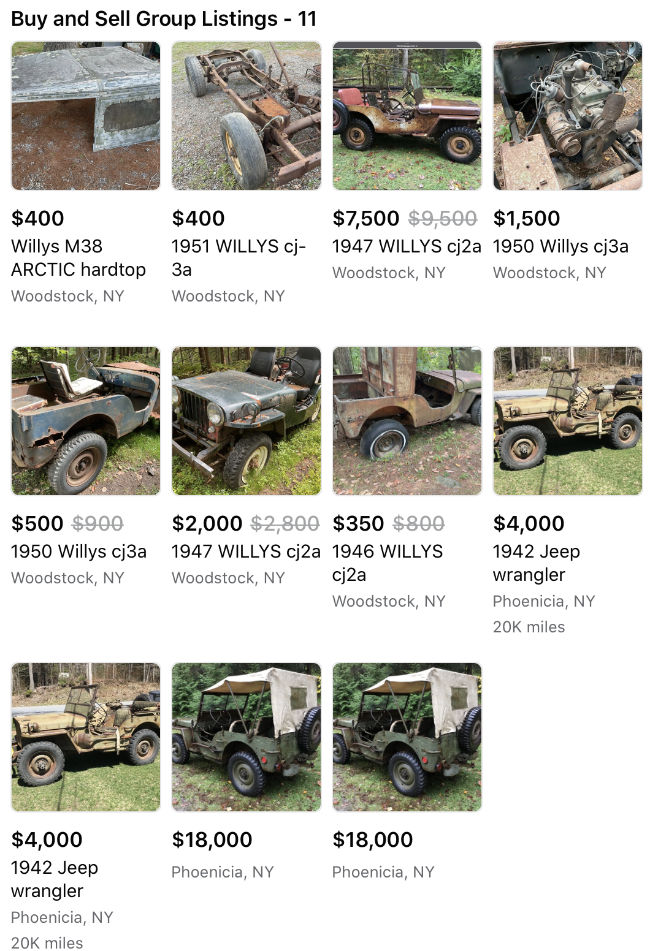
Task: Select the $1,500 1950 Willys cj3a listing
Action: [567, 116]
